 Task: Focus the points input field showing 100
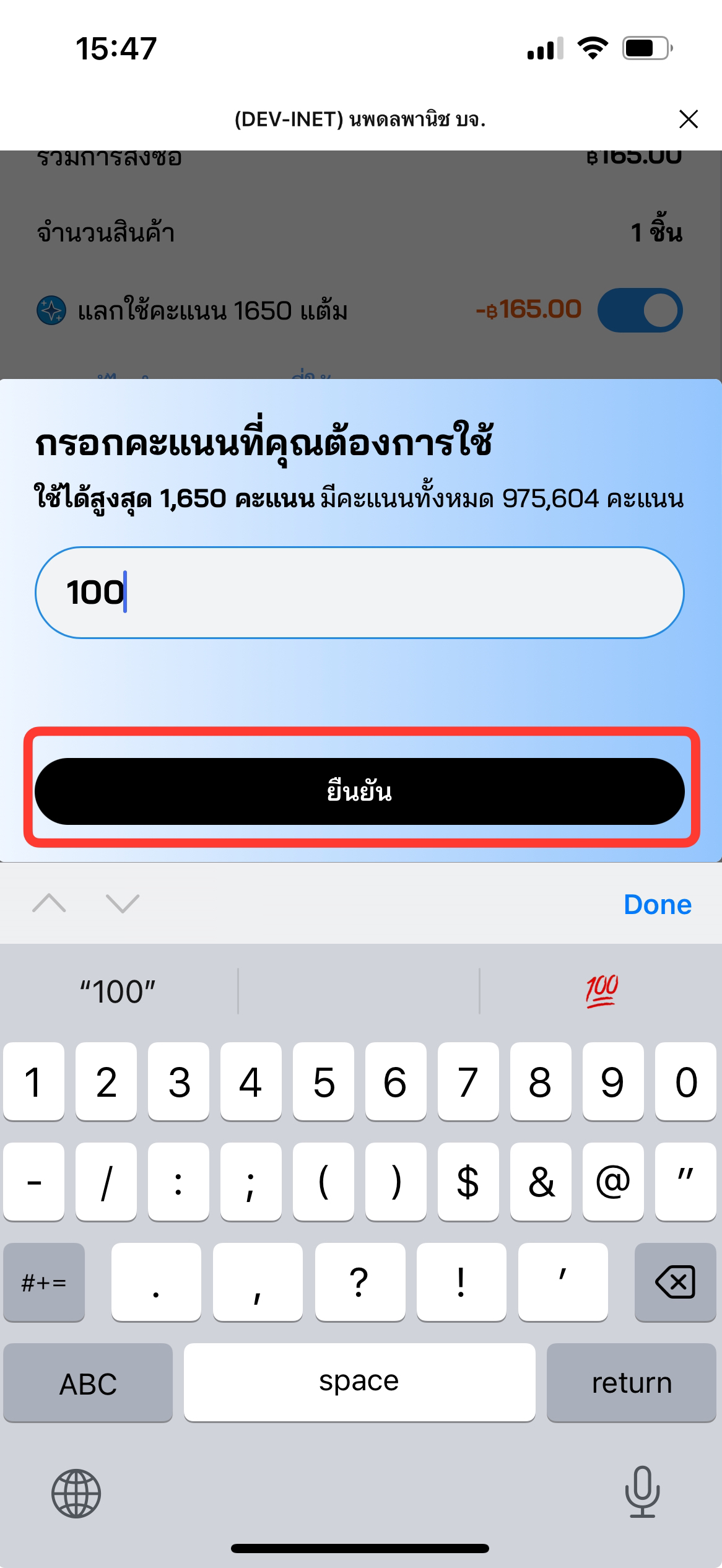pyautogui.click(x=360, y=592)
